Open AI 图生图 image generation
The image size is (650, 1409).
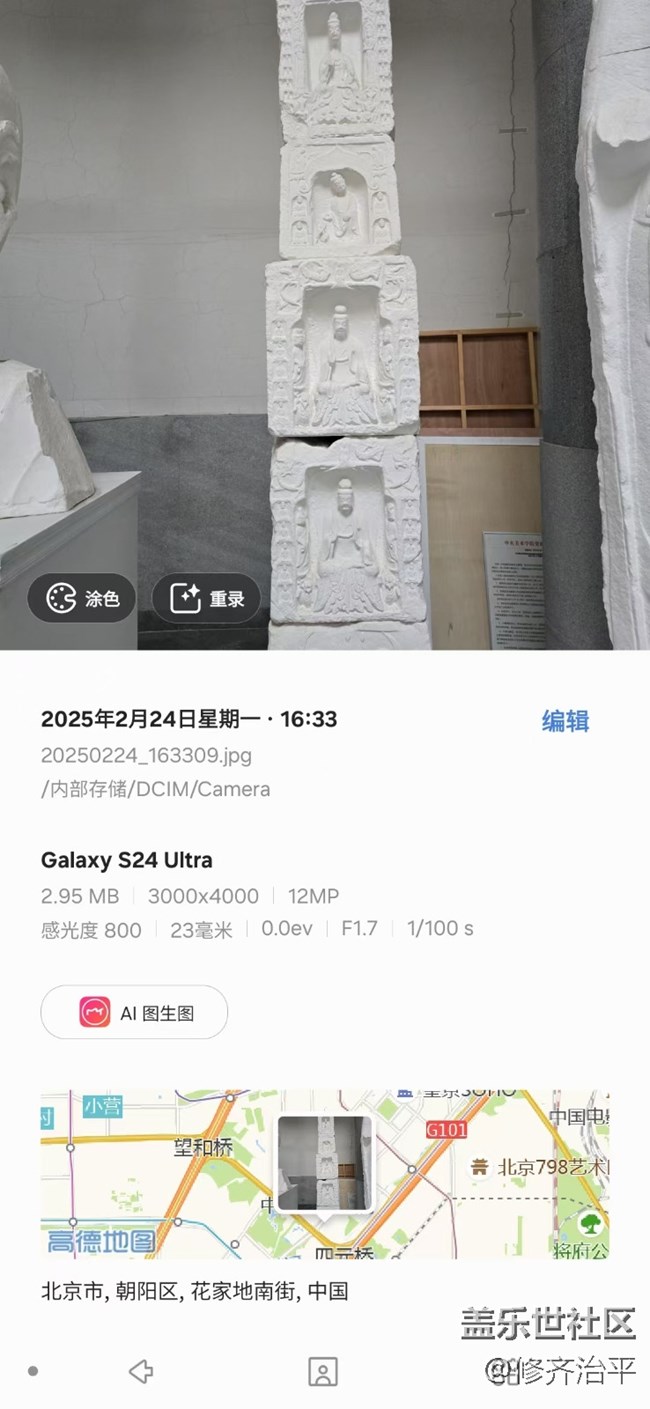134,1012
